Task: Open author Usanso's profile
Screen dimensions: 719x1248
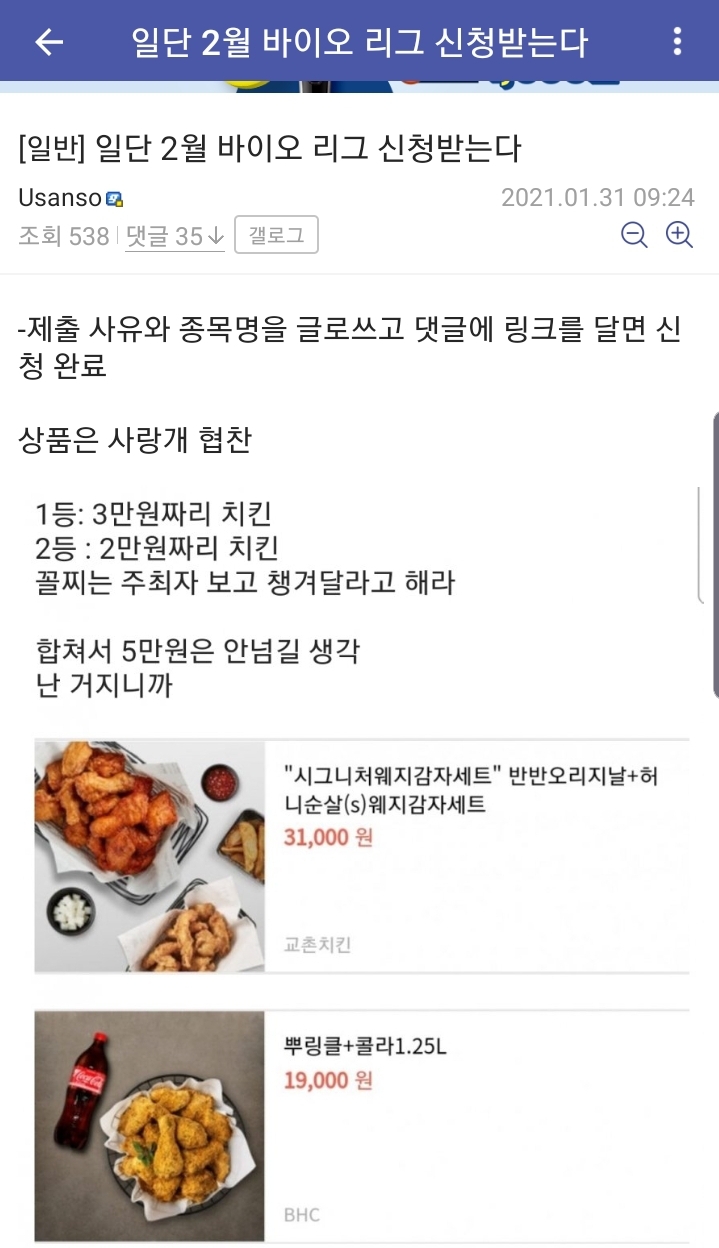Action: [x=62, y=198]
